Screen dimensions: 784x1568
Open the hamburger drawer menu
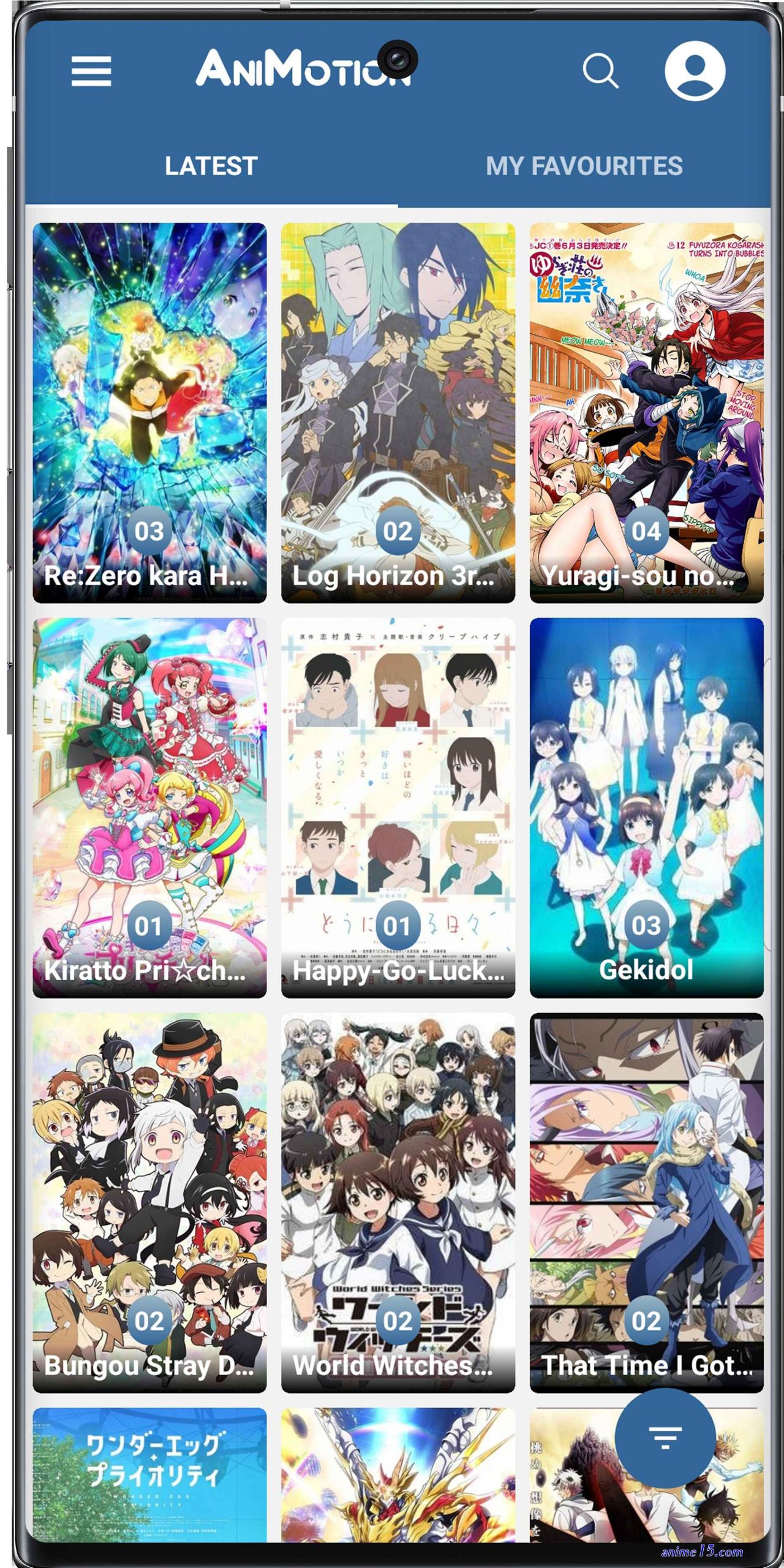[91, 70]
